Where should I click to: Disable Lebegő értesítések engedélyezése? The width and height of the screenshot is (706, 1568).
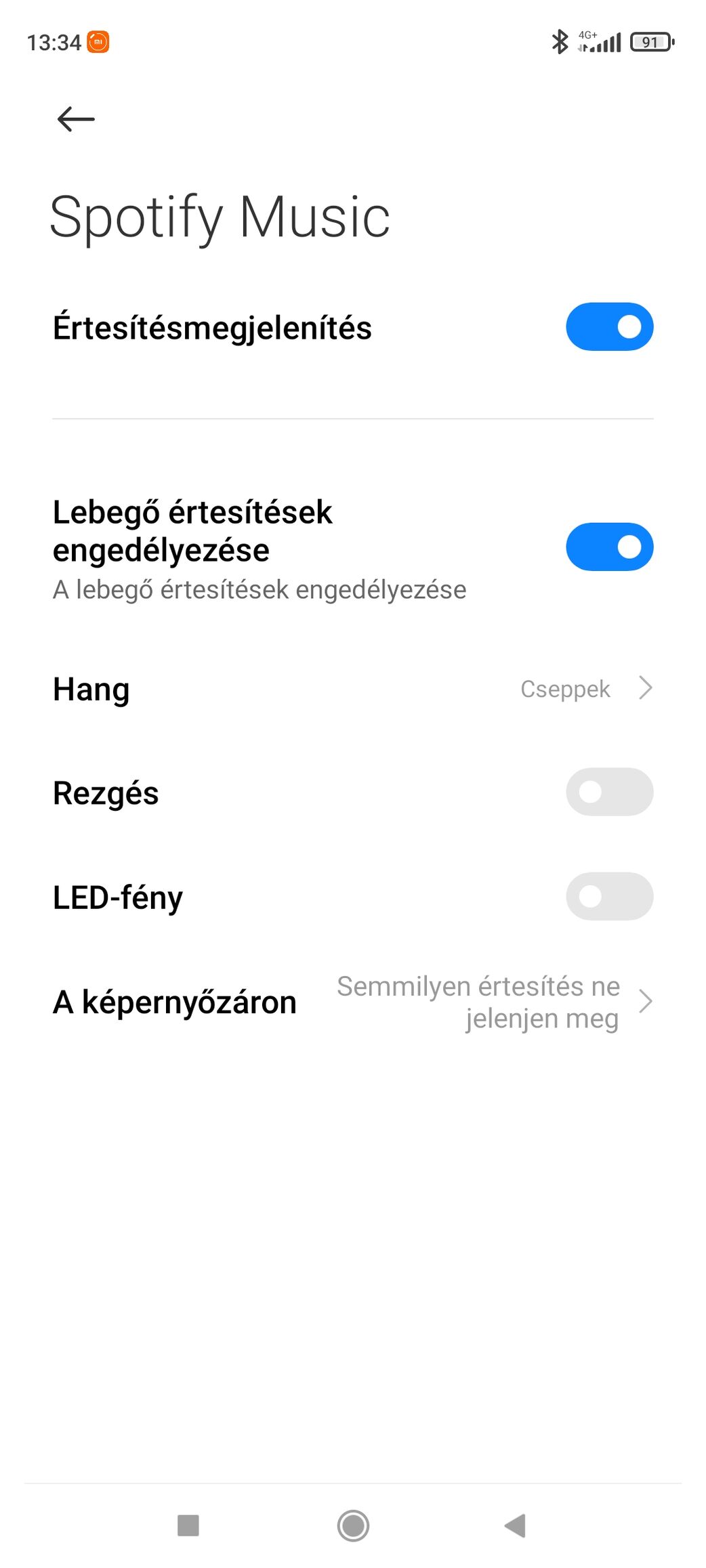(609, 547)
